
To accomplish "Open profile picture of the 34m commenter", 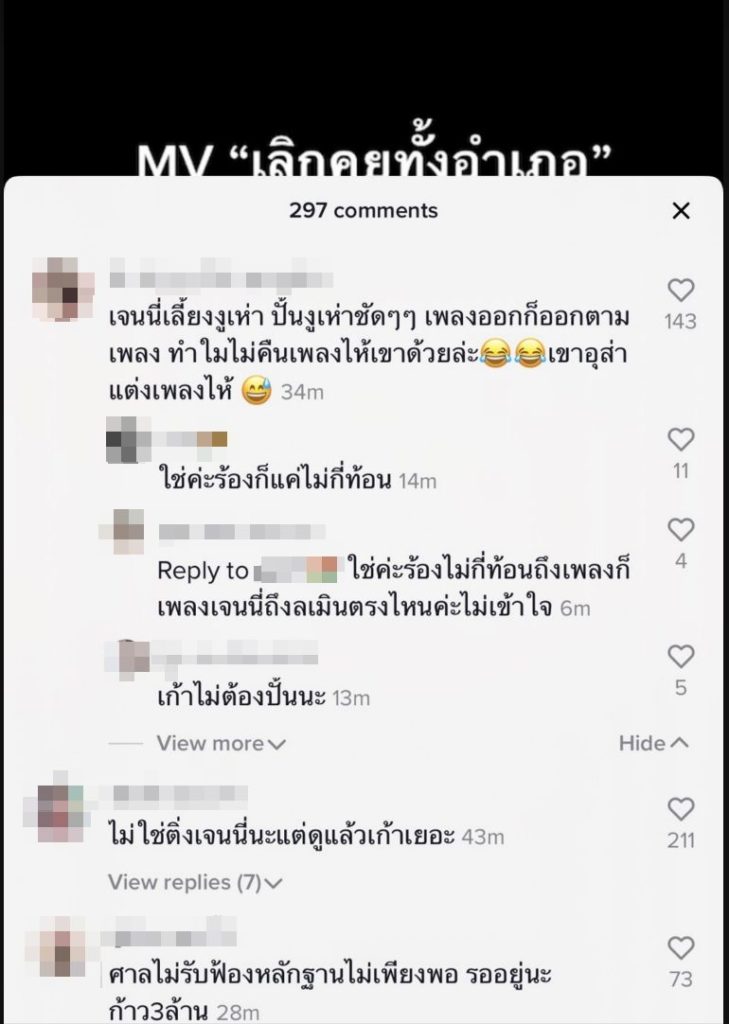I will (x=59, y=288).
